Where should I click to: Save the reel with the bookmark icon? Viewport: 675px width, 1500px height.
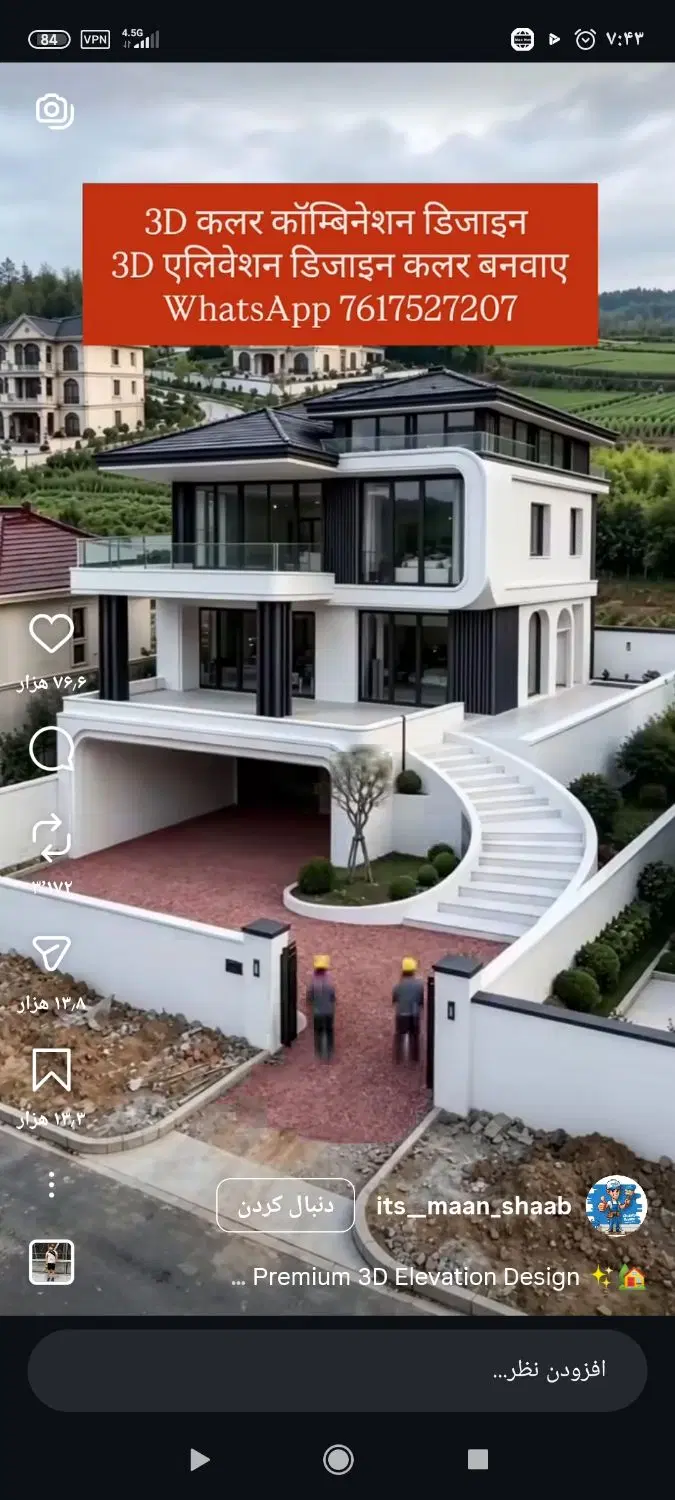pyautogui.click(x=51, y=1070)
